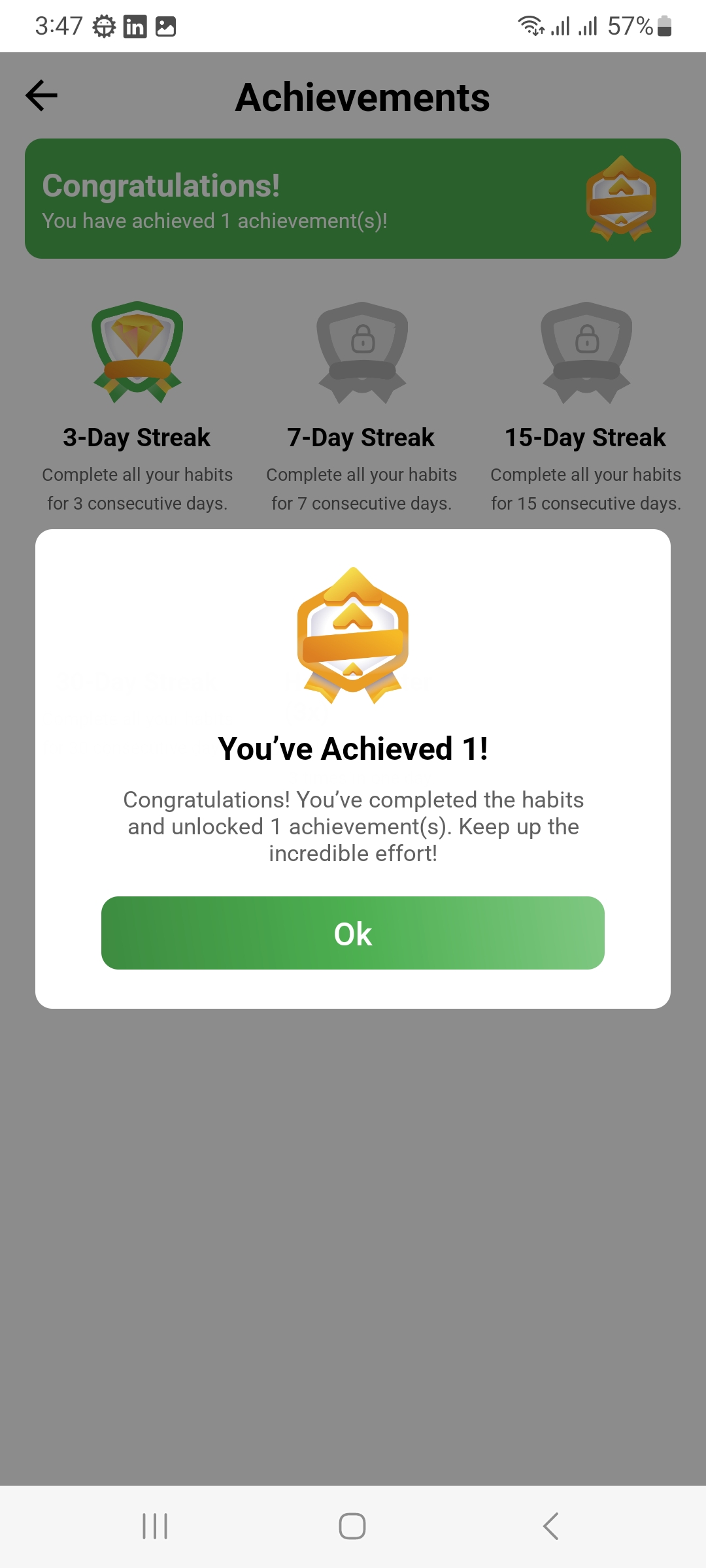This screenshot has height=1568, width=706.
Task: Tap the system back button
Action: click(550, 1526)
